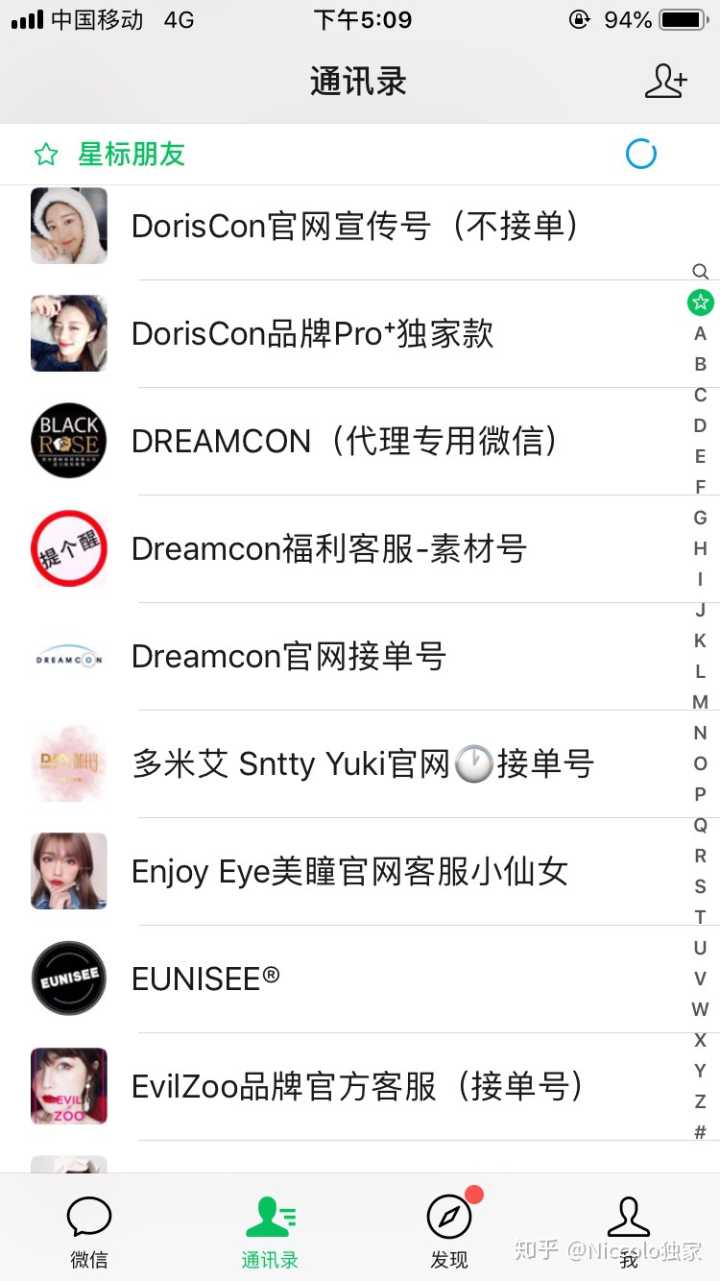Select Dreamcon福利客服-素材号 contact

point(329,549)
